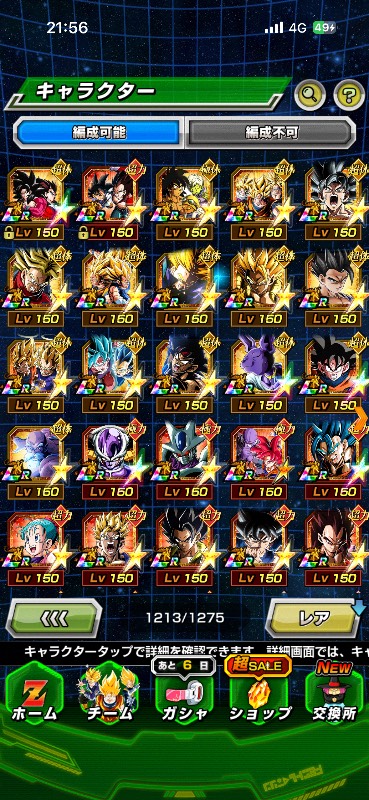Switch to the 編成不可 tab

[270, 133]
